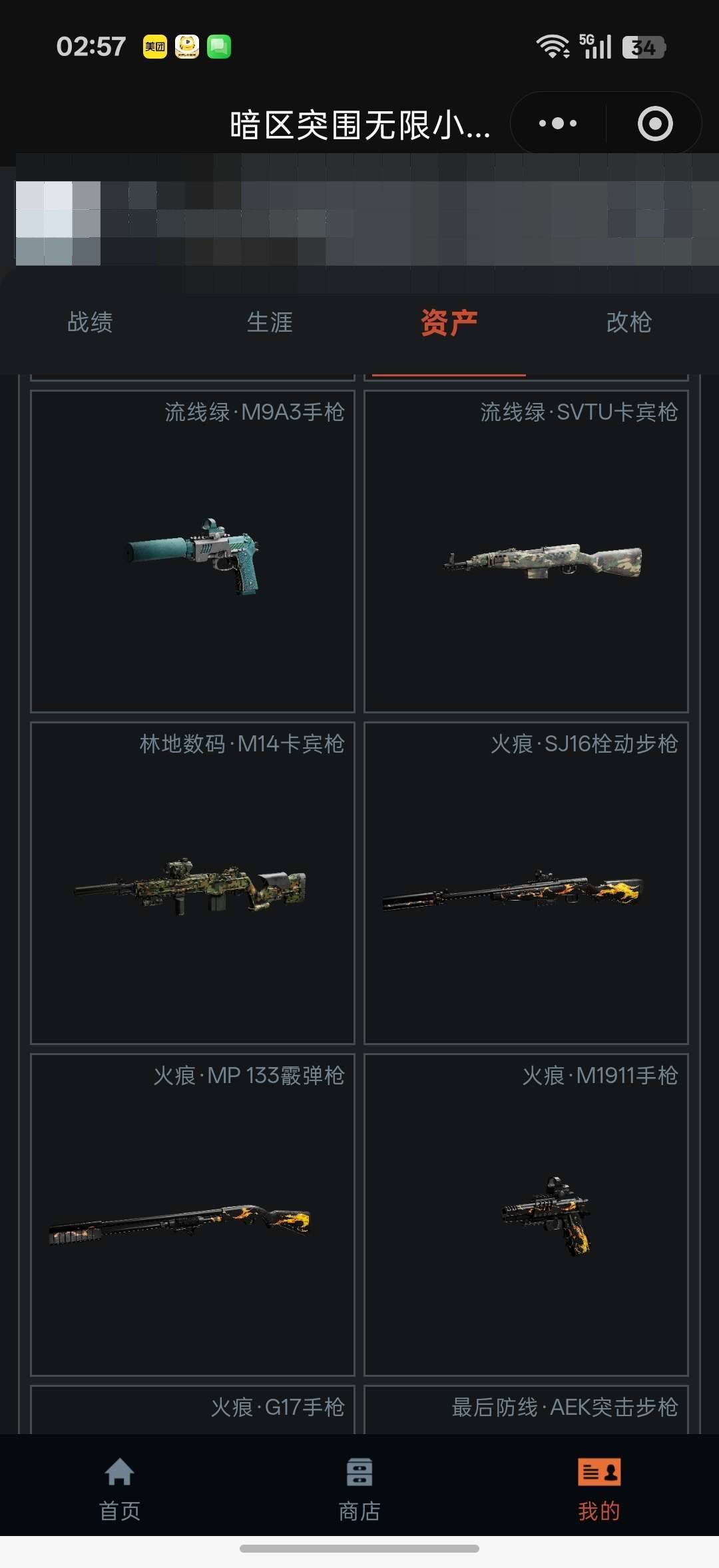Image resolution: width=719 pixels, height=1568 pixels.
Task: Open the mini program's three-dot menu
Action: 558,123
